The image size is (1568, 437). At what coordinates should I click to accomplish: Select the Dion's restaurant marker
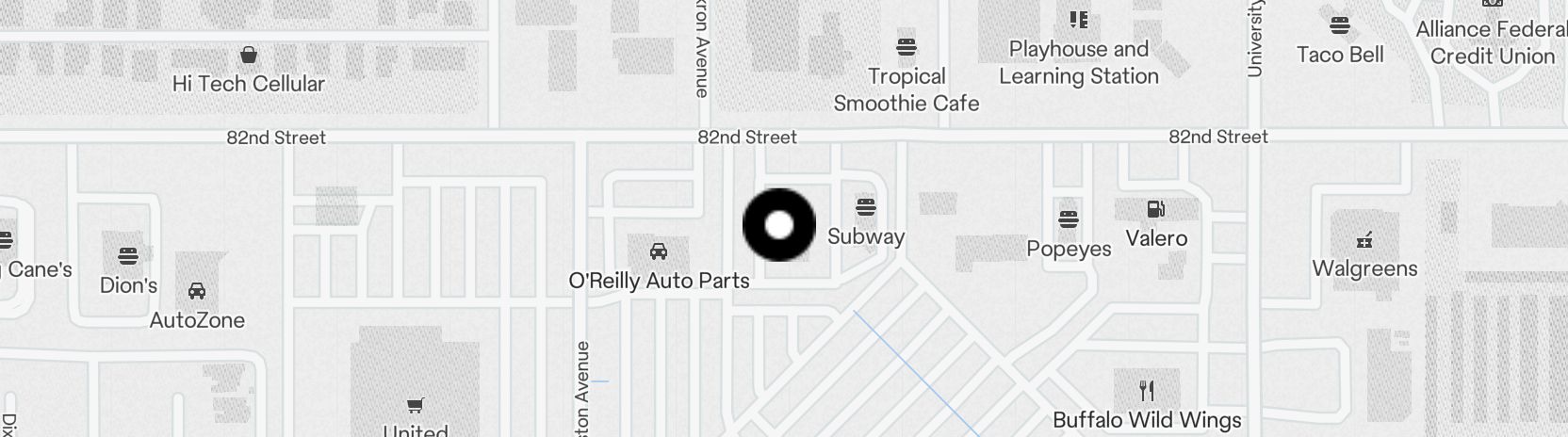(128, 256)
